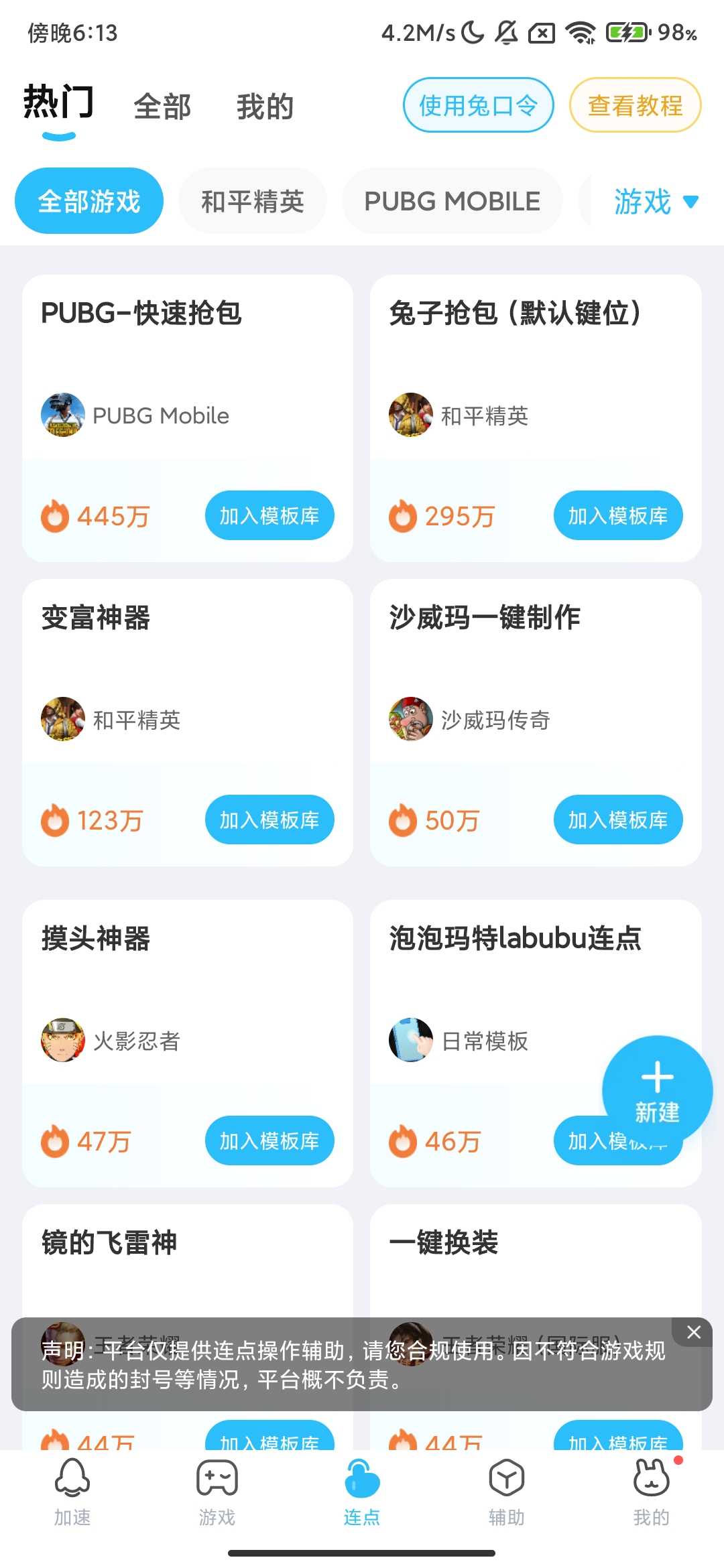The height and width of the screenshot is (1568, 724).
Task: Dismiss the disclaimer banner with X
Action: (x=693, y=1333)
